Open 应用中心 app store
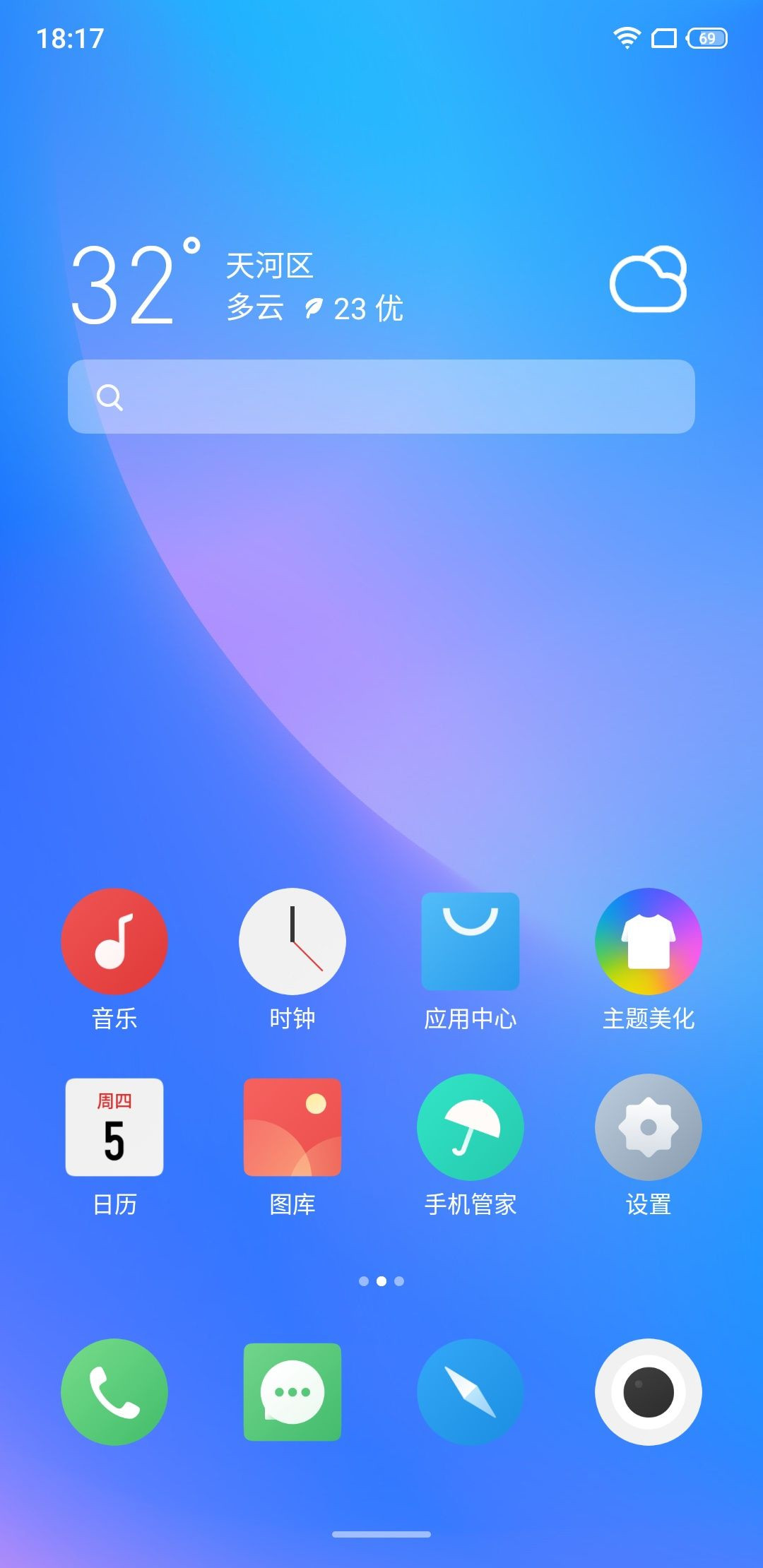The image size is (763, 1568). pos(471,942)
